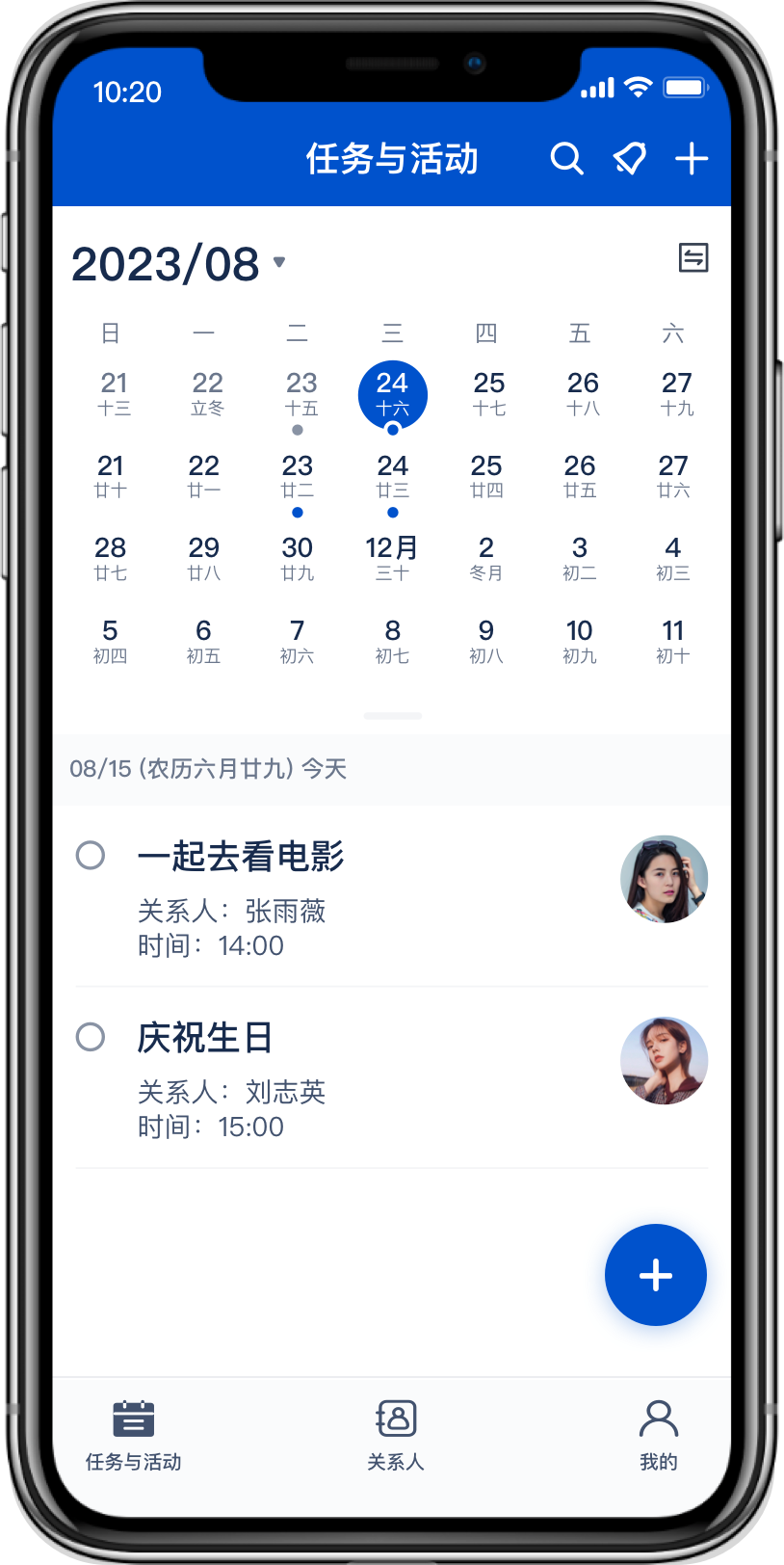Select date 30 廿九 in calendar
Viewport: 784px width, 1565px height.
coord(297,559)
